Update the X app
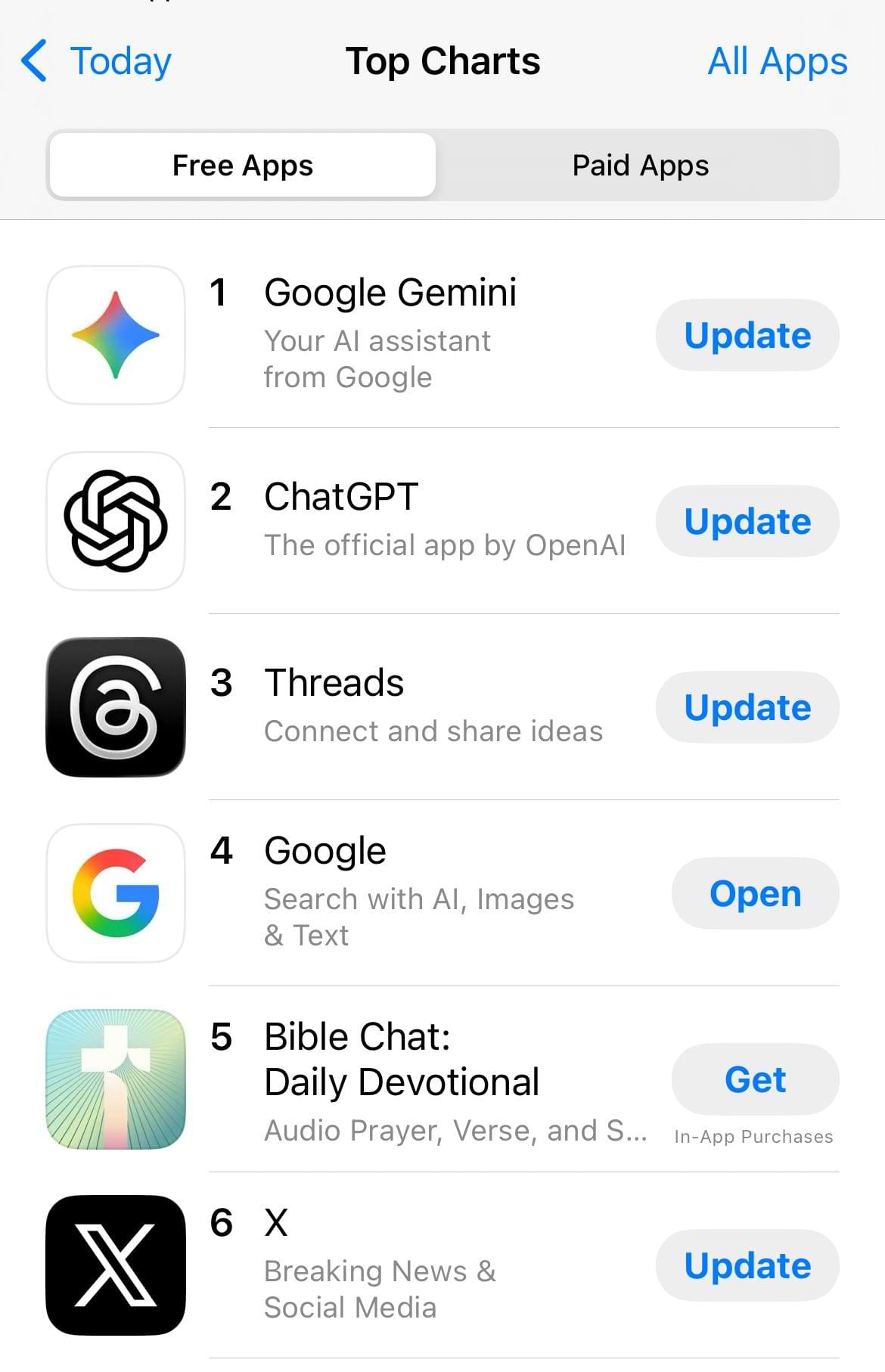This screenshot has height=1372, width=885. click(747, 1266)
